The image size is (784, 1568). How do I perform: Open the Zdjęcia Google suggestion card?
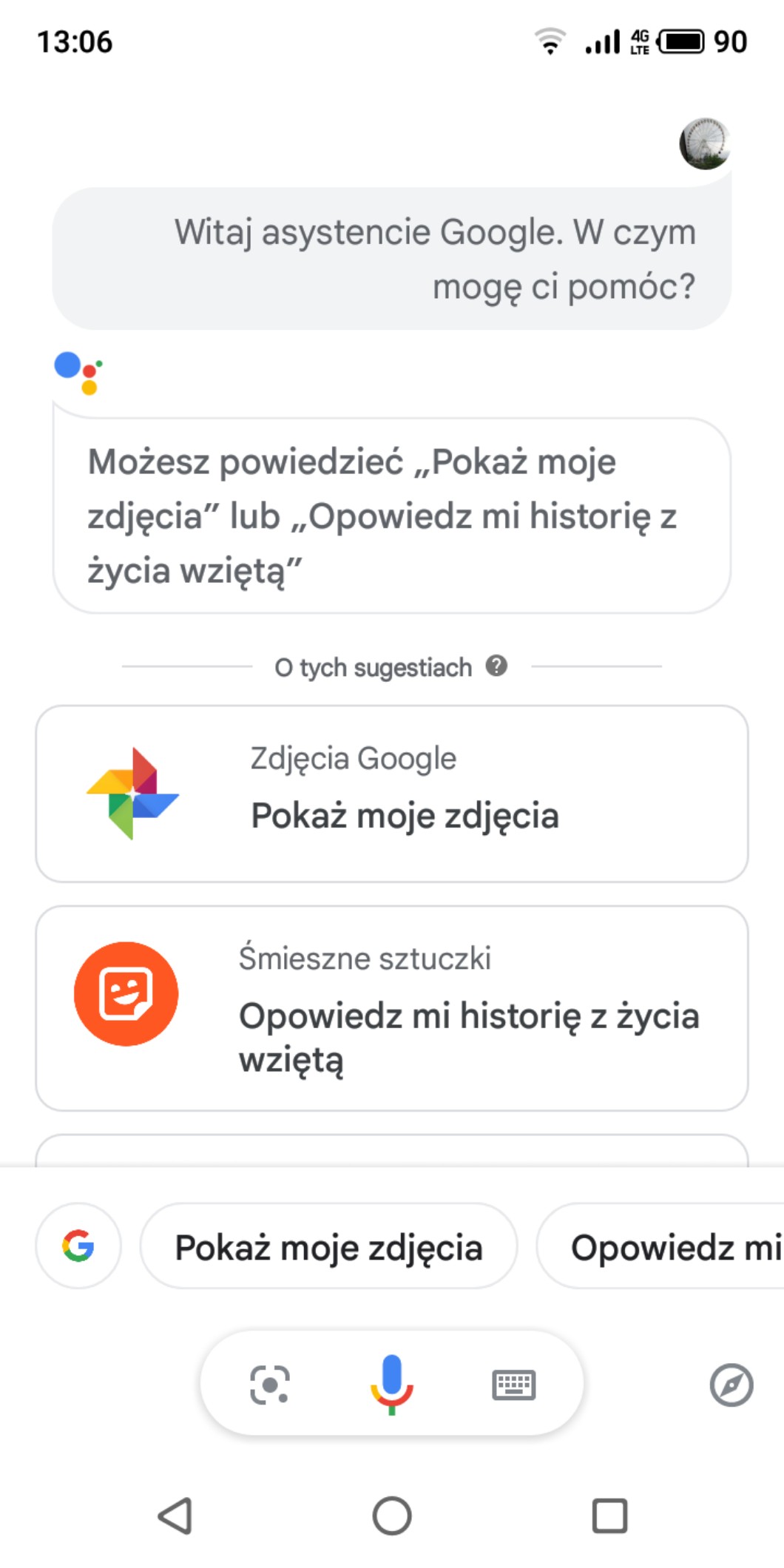[x=392, y=793]
